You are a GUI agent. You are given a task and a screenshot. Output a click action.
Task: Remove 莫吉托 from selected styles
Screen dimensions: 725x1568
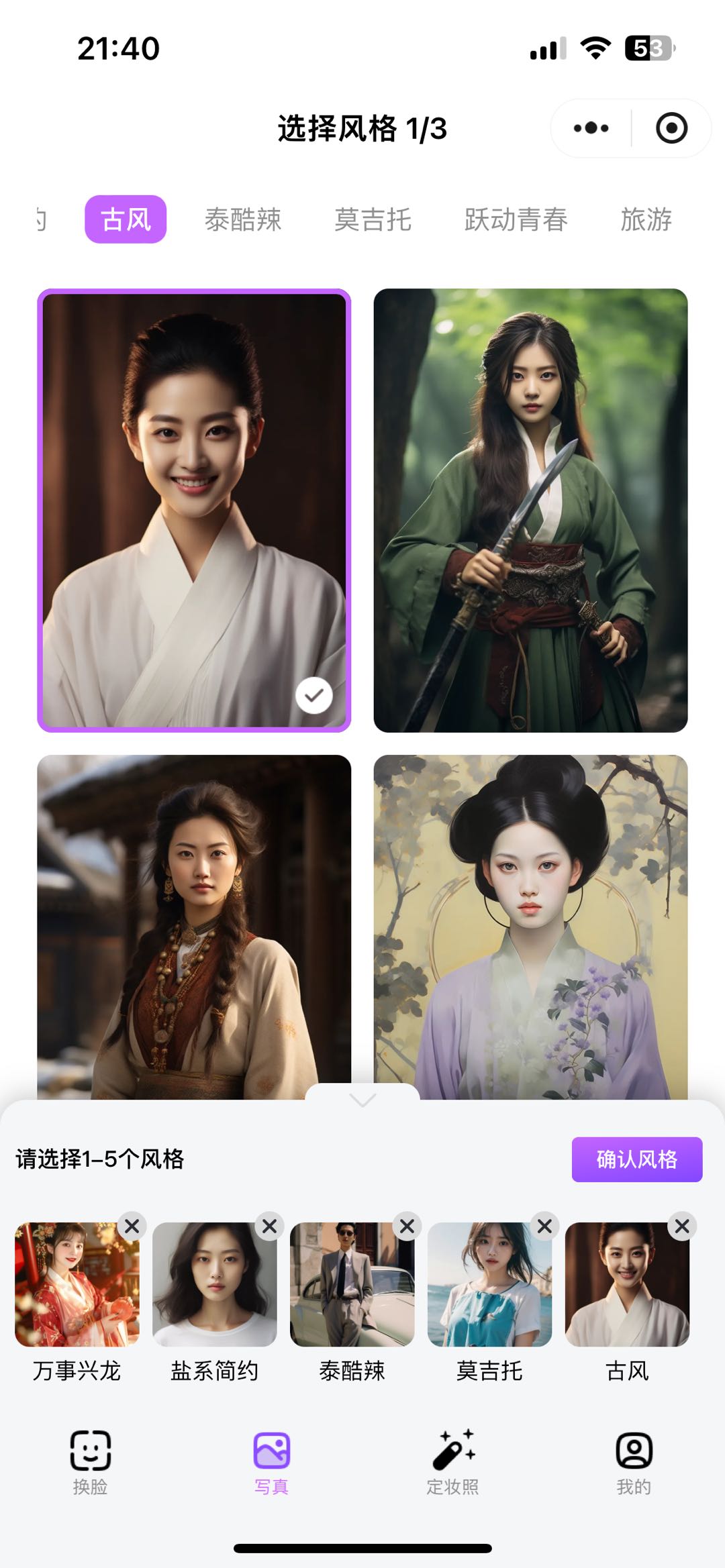coord(545,1226)
